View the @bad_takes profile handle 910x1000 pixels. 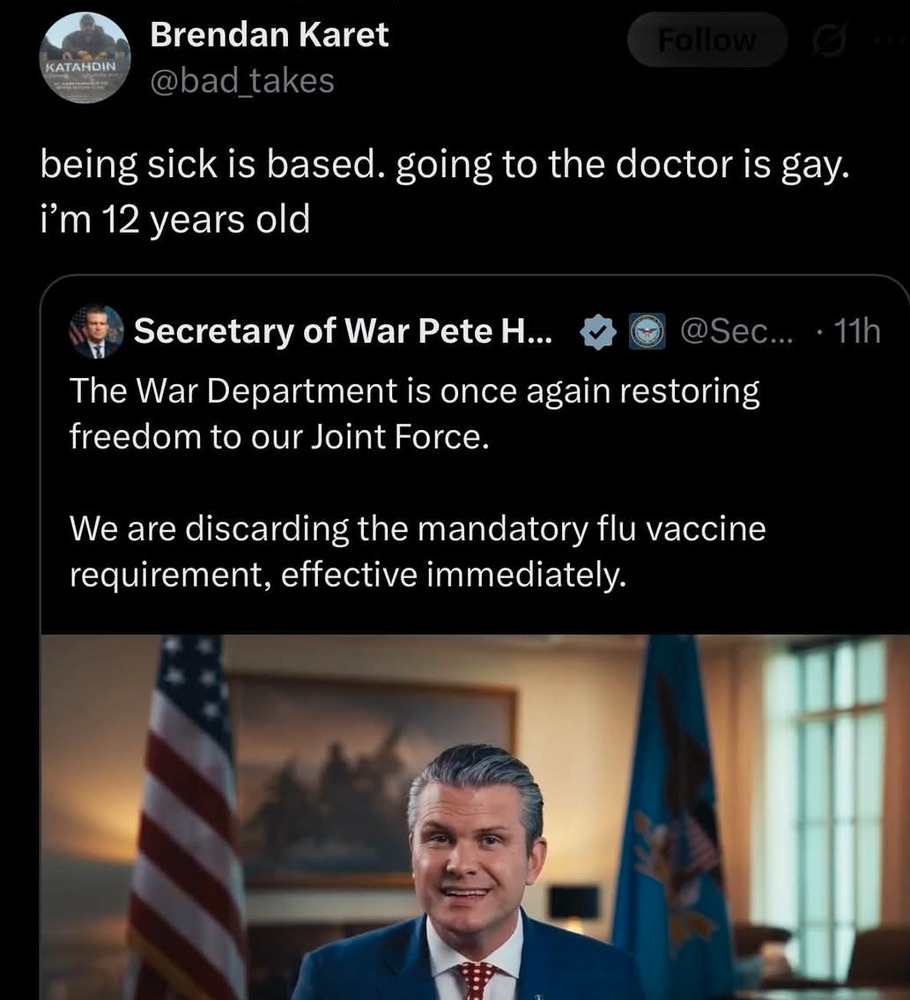tap(241, 81)
